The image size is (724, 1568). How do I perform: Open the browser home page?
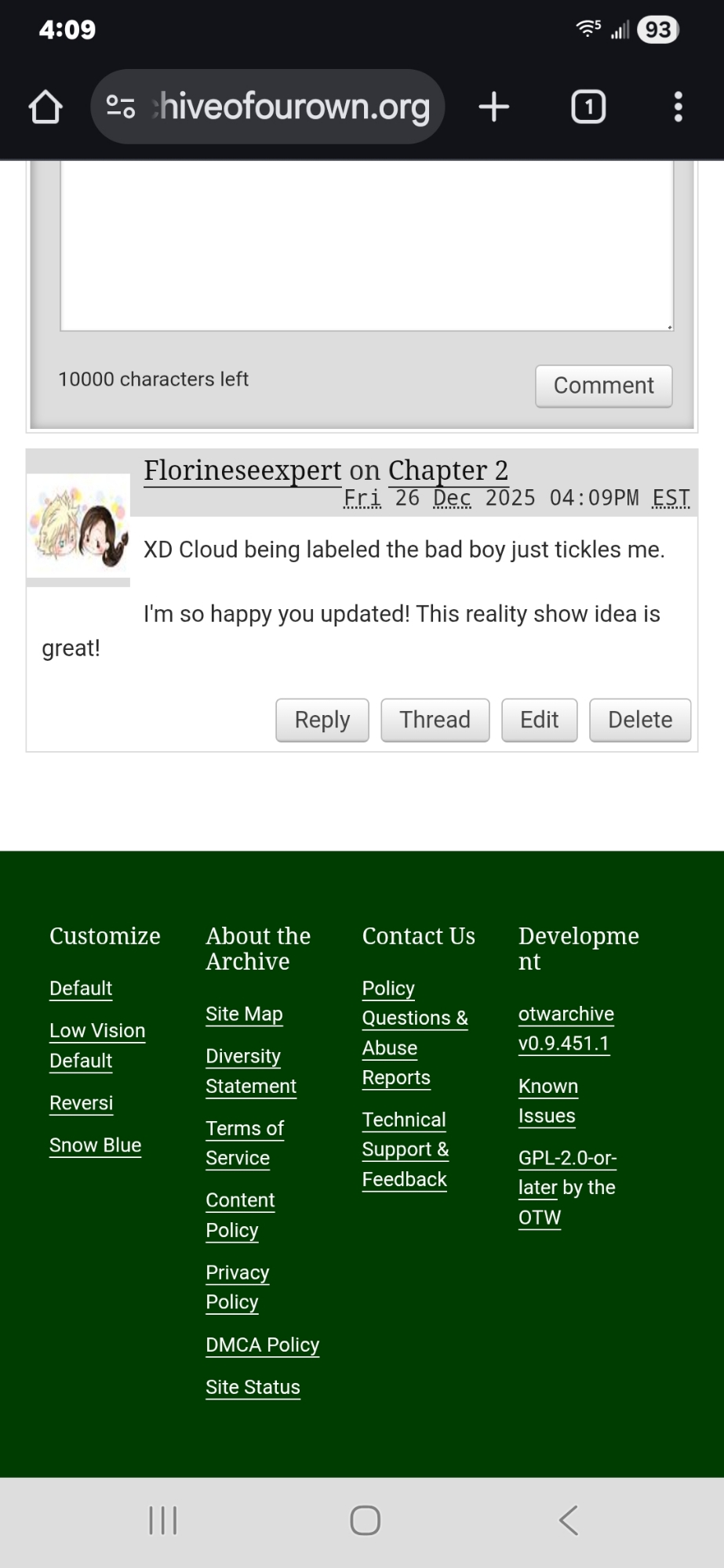tap(45, 107)
